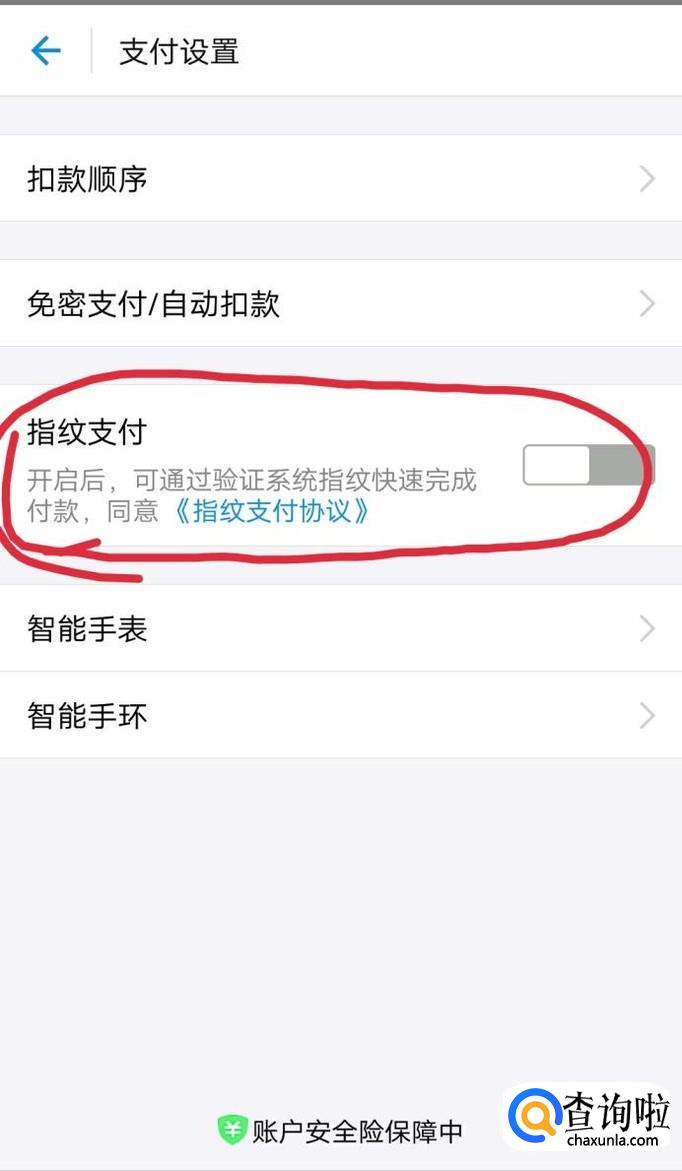This screenshot has width=682, height=1171.
Task: Open the 《指纹支付协议》 link
Action: 272,512
